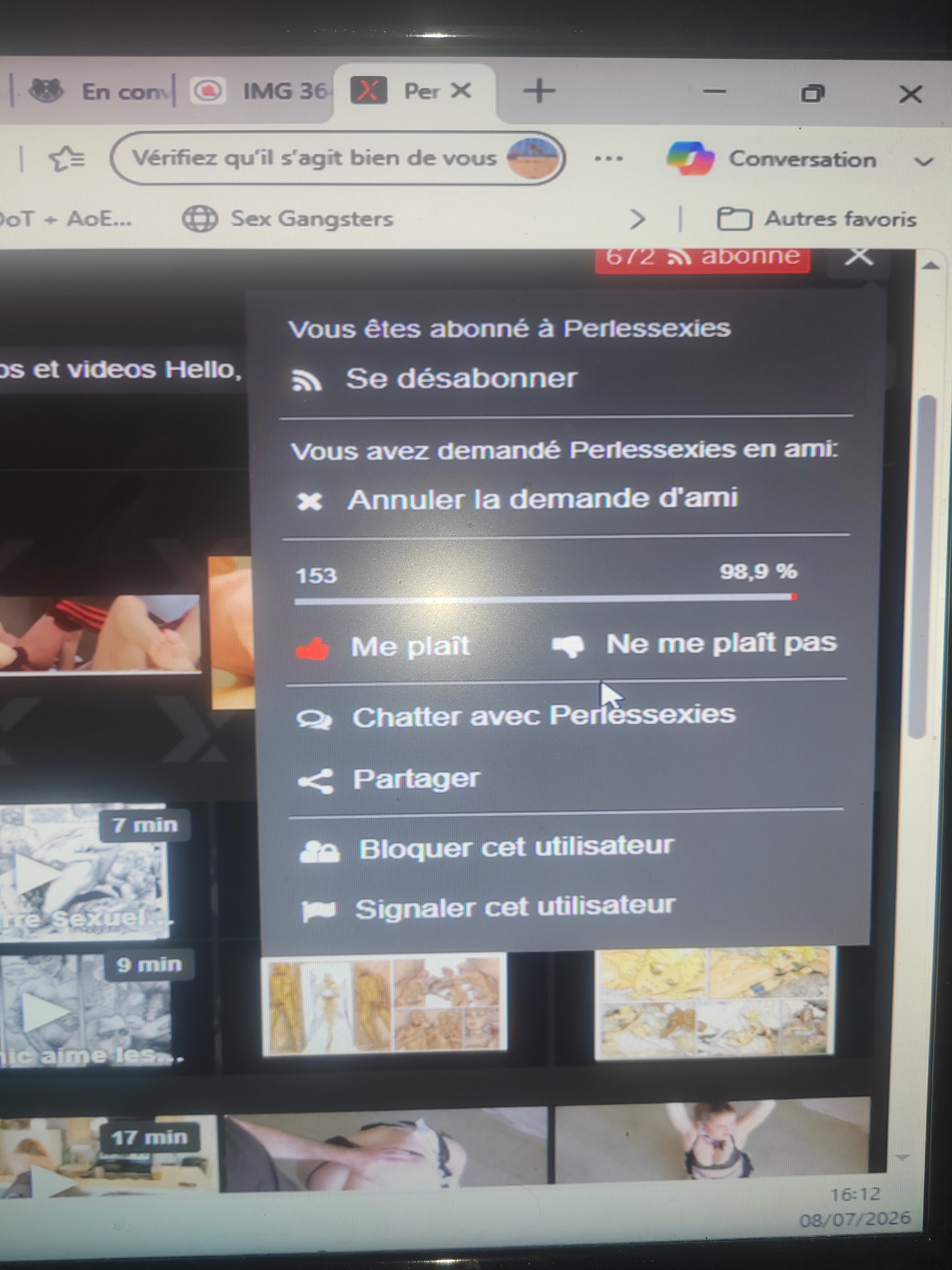Select Partager to share the profile
This screenshot has width=952, height=1270.
pyautogui.click(x=389, y=780)
